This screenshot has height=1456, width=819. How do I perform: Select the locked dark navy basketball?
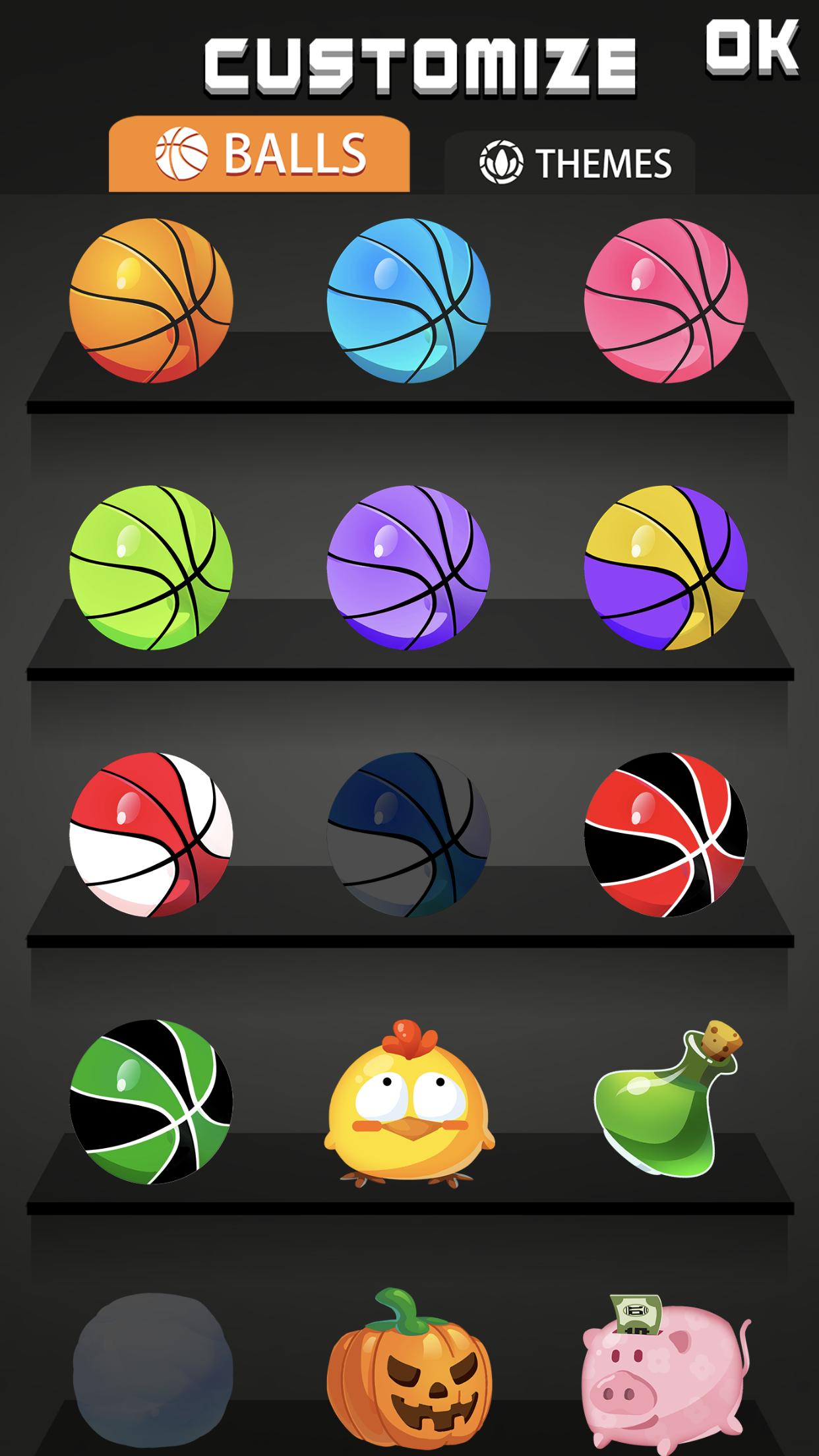click(409, 837)
